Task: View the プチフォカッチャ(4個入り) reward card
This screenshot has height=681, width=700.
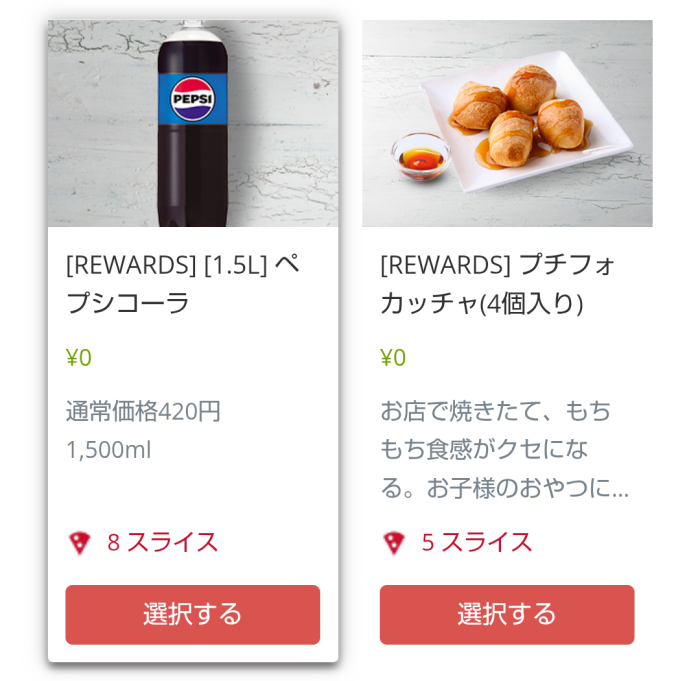Action: pos(506,285)
